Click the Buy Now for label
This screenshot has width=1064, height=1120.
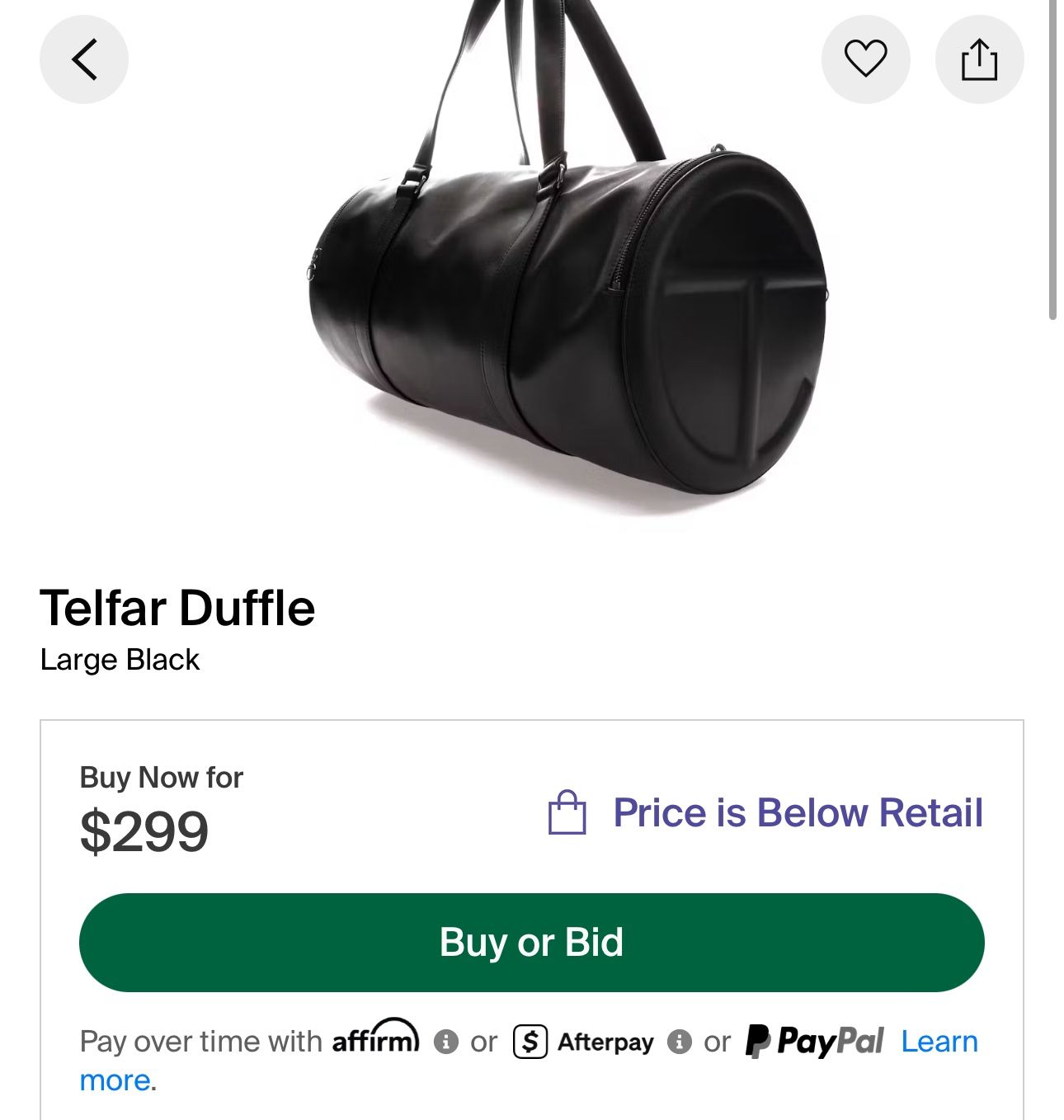[162, 775]
